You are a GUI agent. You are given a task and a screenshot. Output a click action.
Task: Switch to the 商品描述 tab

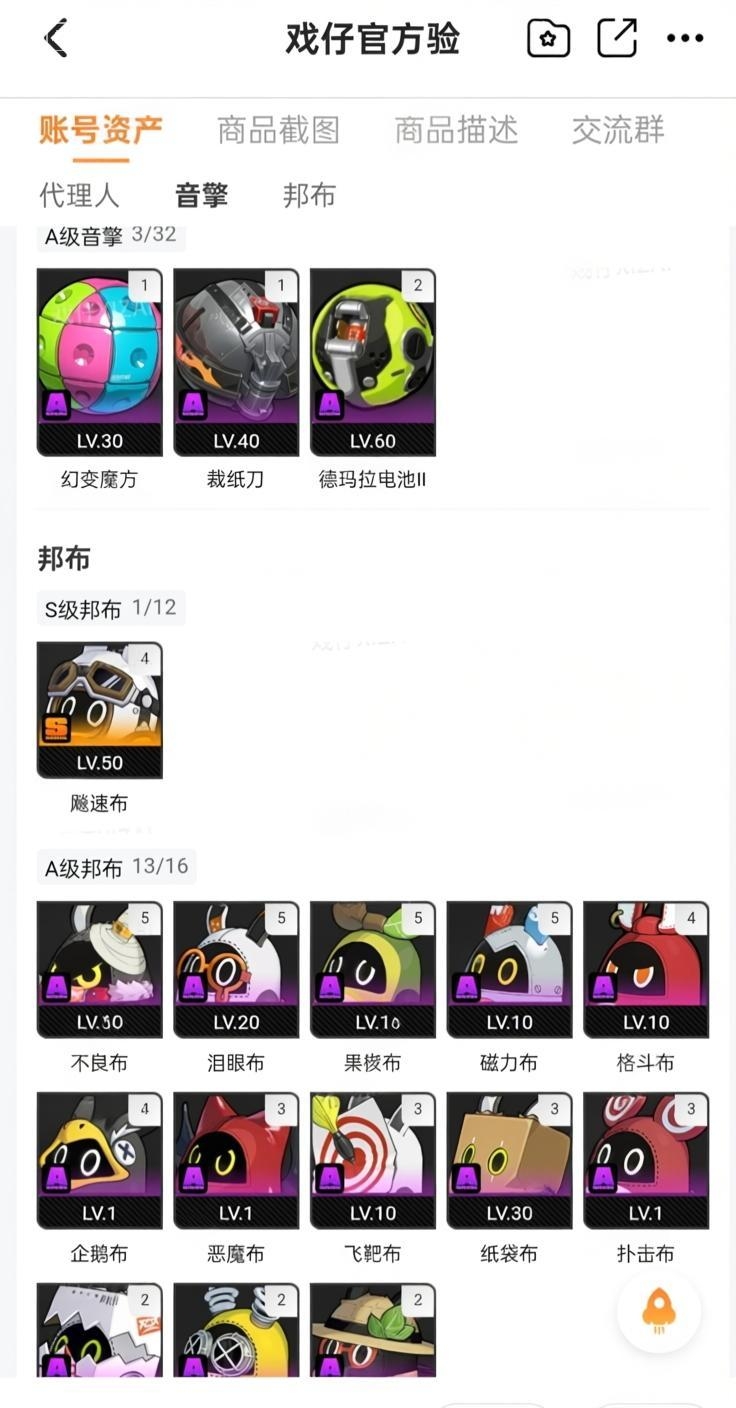[456, 130]
